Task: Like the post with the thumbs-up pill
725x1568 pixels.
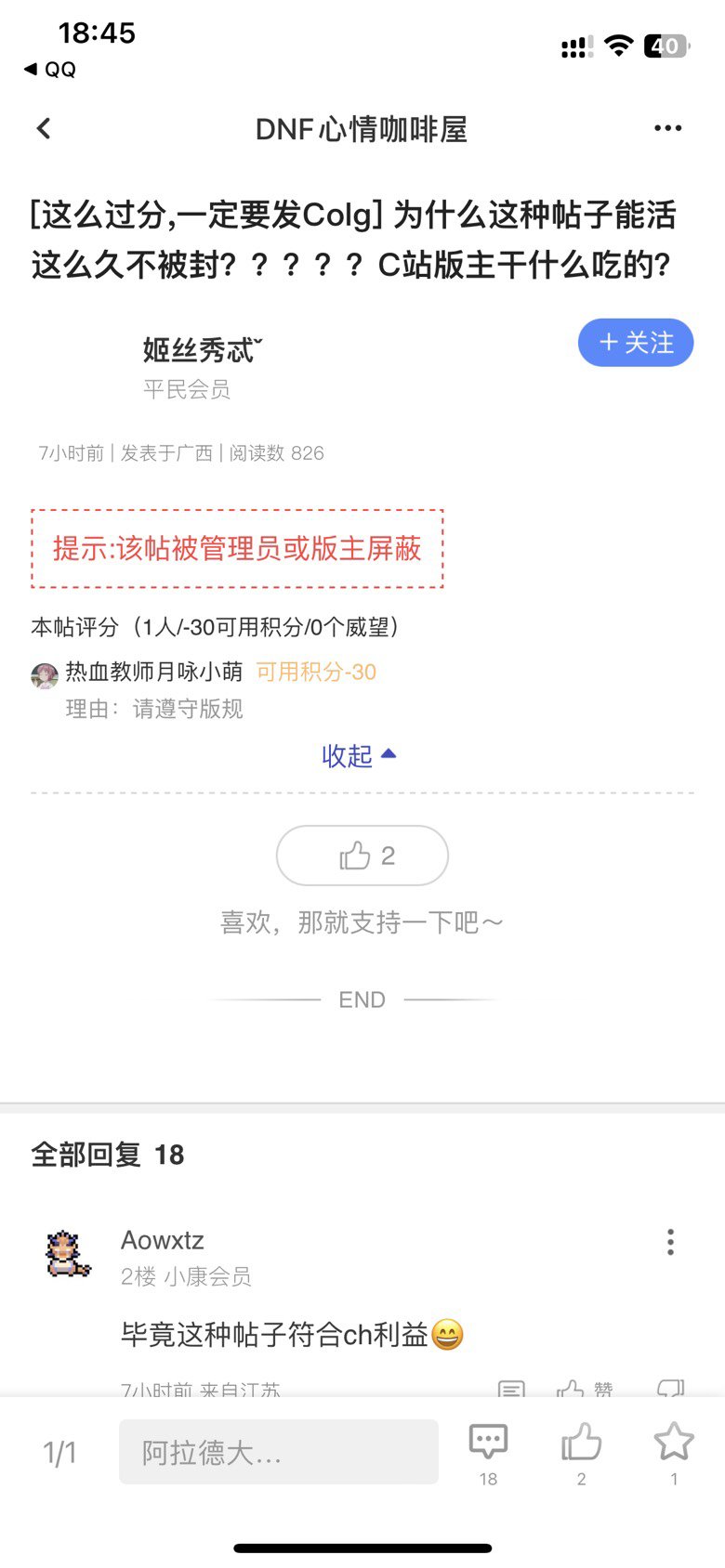Action: point(362,856)
